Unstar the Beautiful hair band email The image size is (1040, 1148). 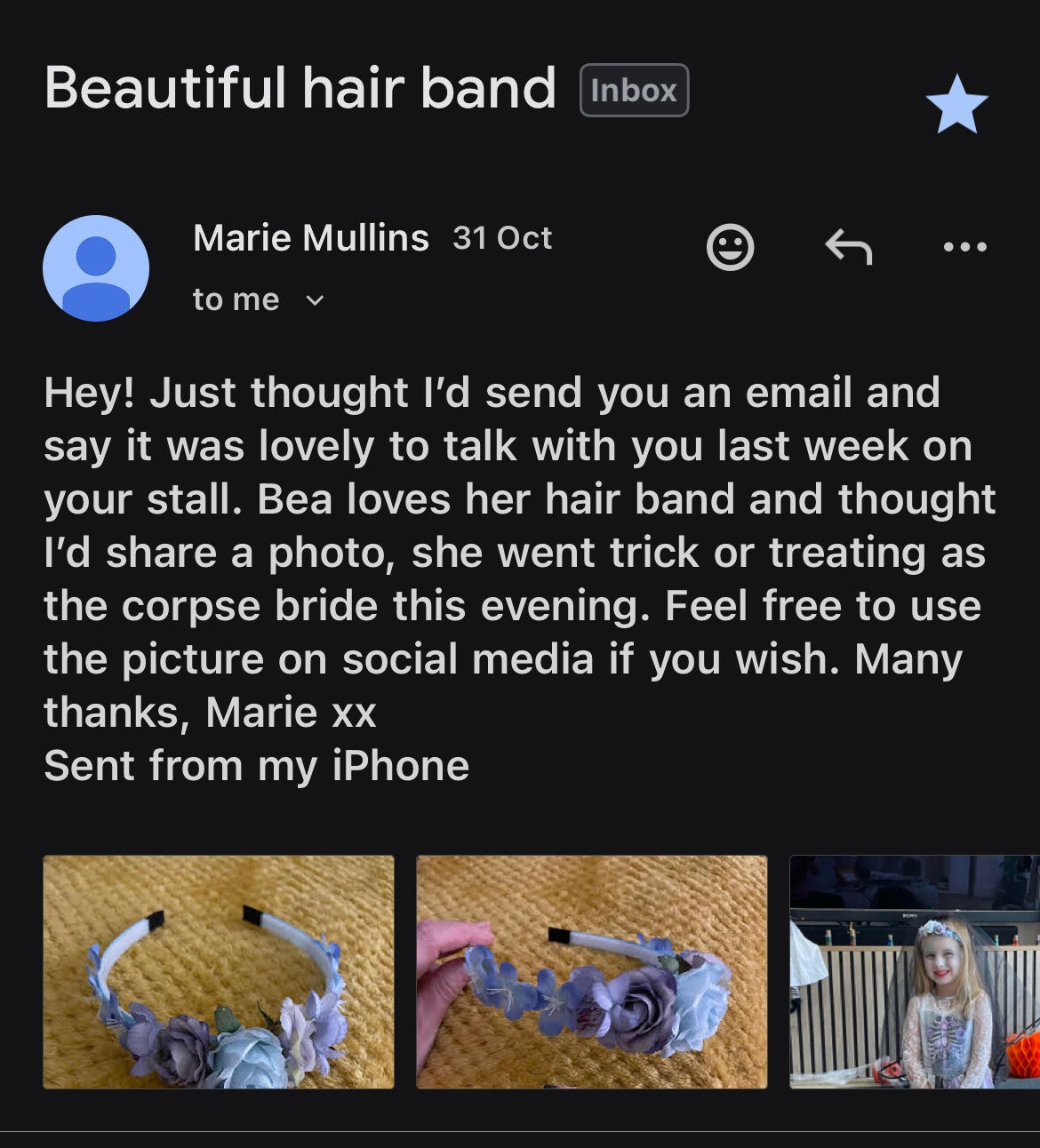pyautogui.click(x=956, y=104)
